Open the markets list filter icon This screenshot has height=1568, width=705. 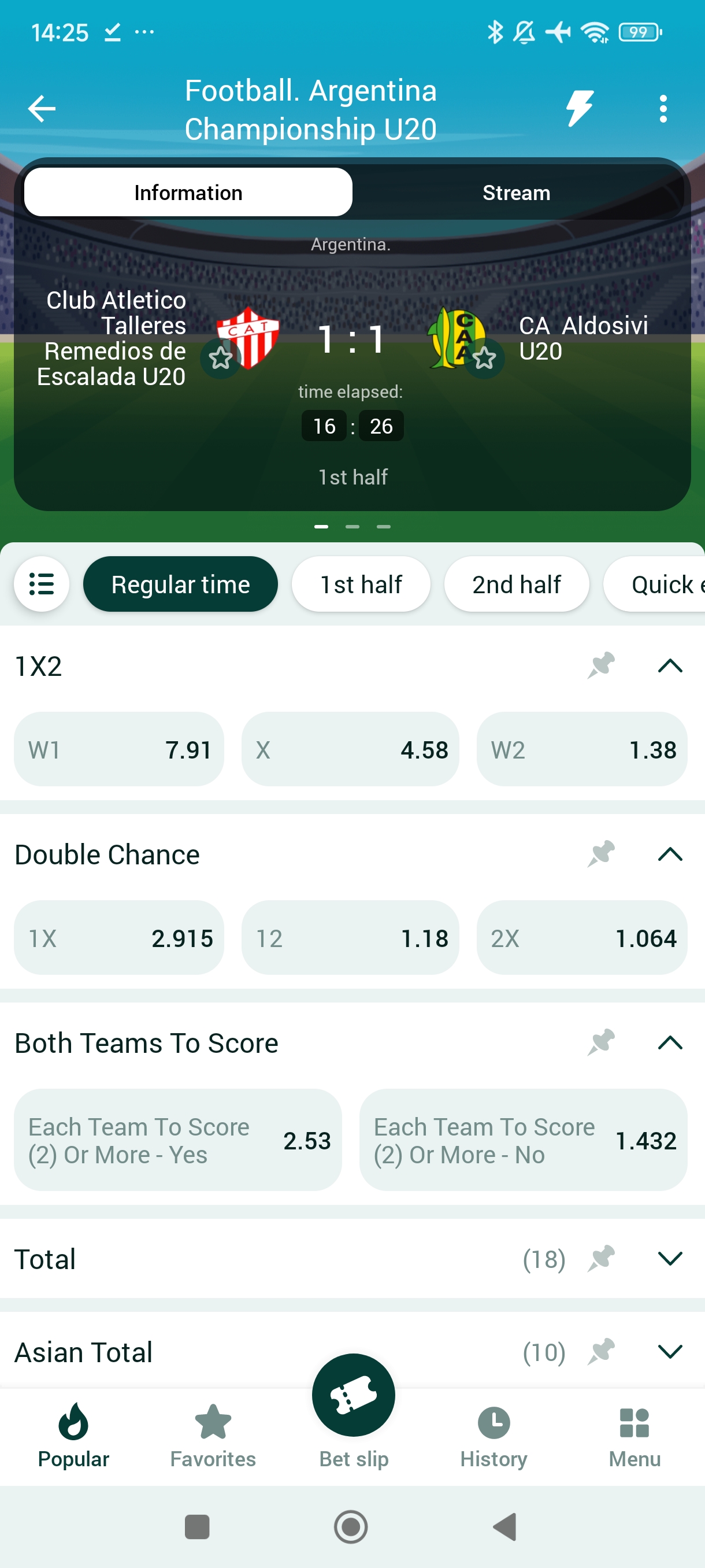42,585
